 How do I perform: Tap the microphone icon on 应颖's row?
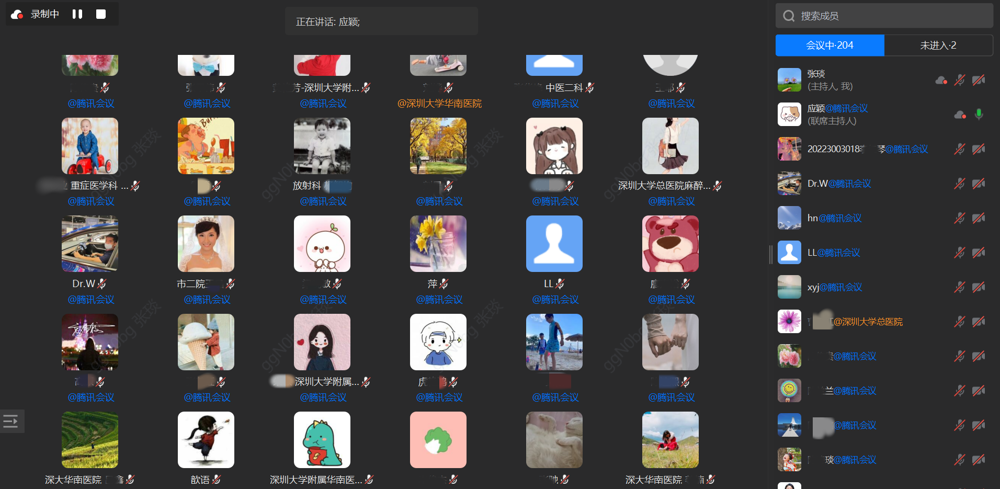click(x=979, y=114)
